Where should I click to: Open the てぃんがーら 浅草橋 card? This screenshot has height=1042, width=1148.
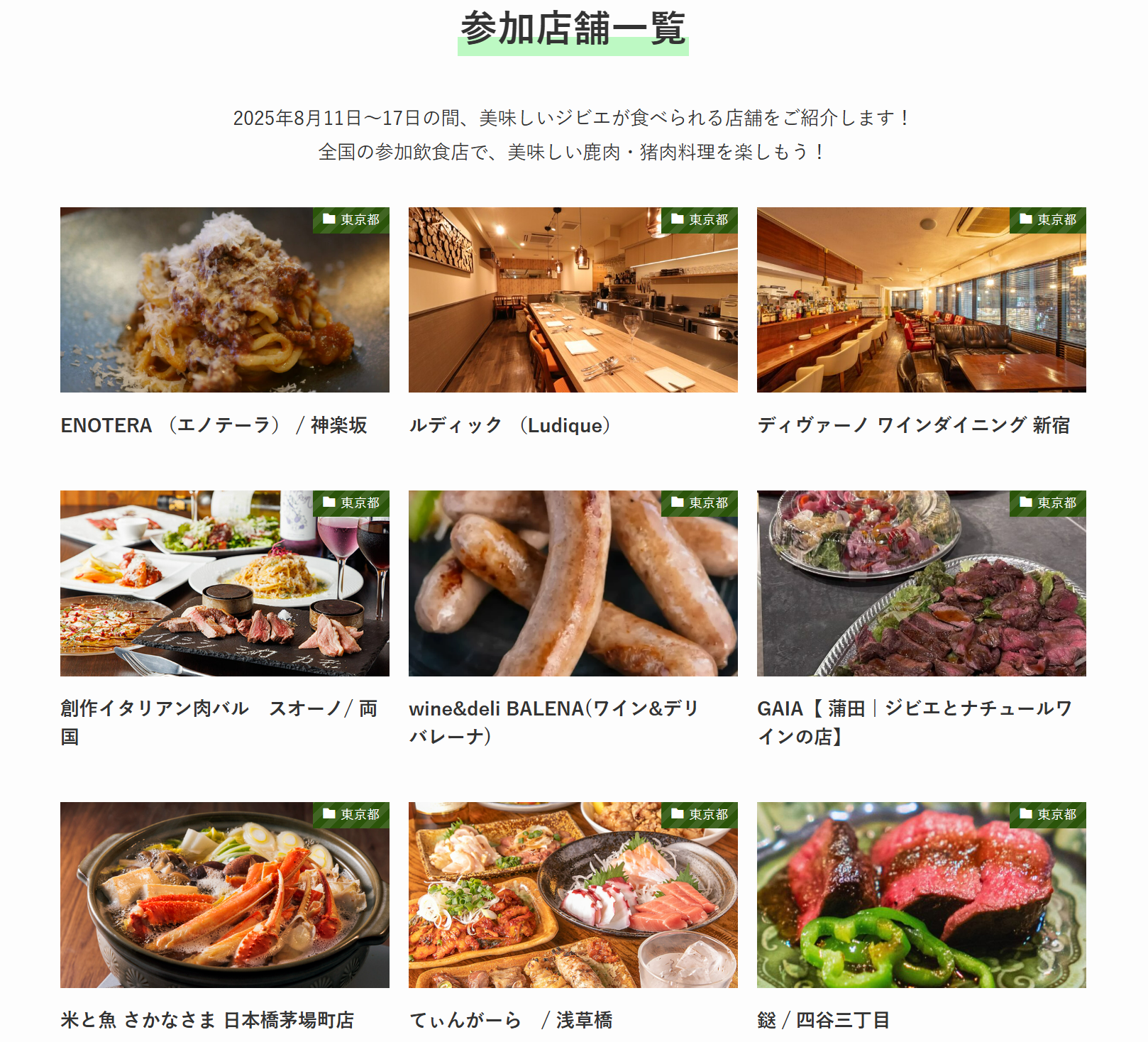[573, 895]
